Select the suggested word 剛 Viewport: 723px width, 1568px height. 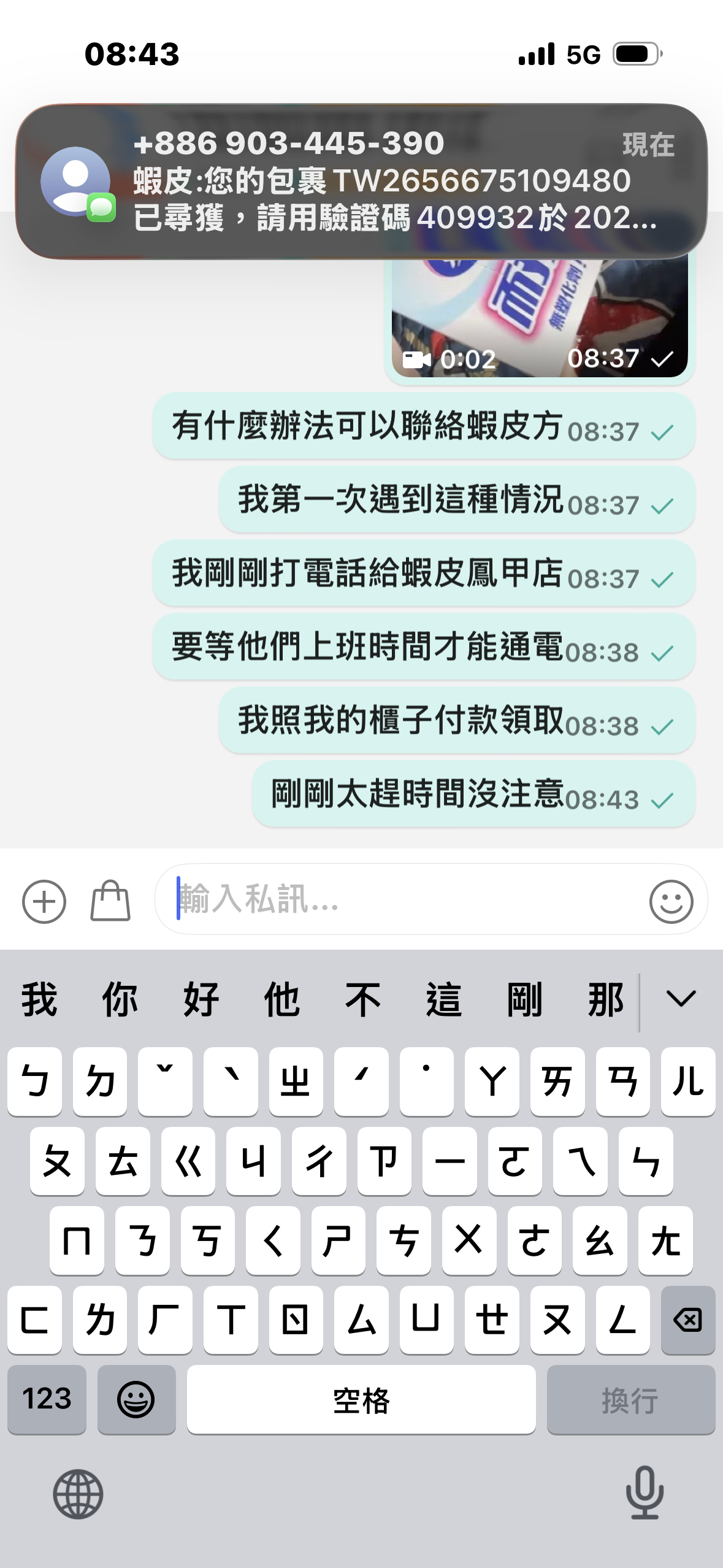pos(525,1000)
